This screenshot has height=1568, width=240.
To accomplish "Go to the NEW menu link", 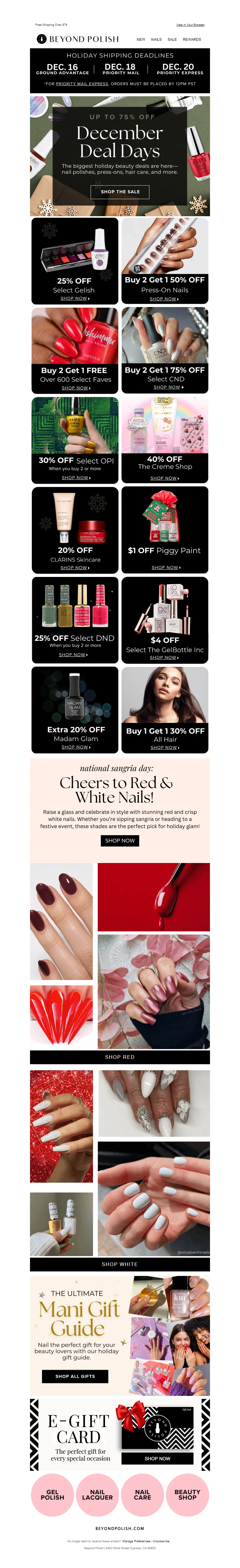I will [x=141, y=40].
